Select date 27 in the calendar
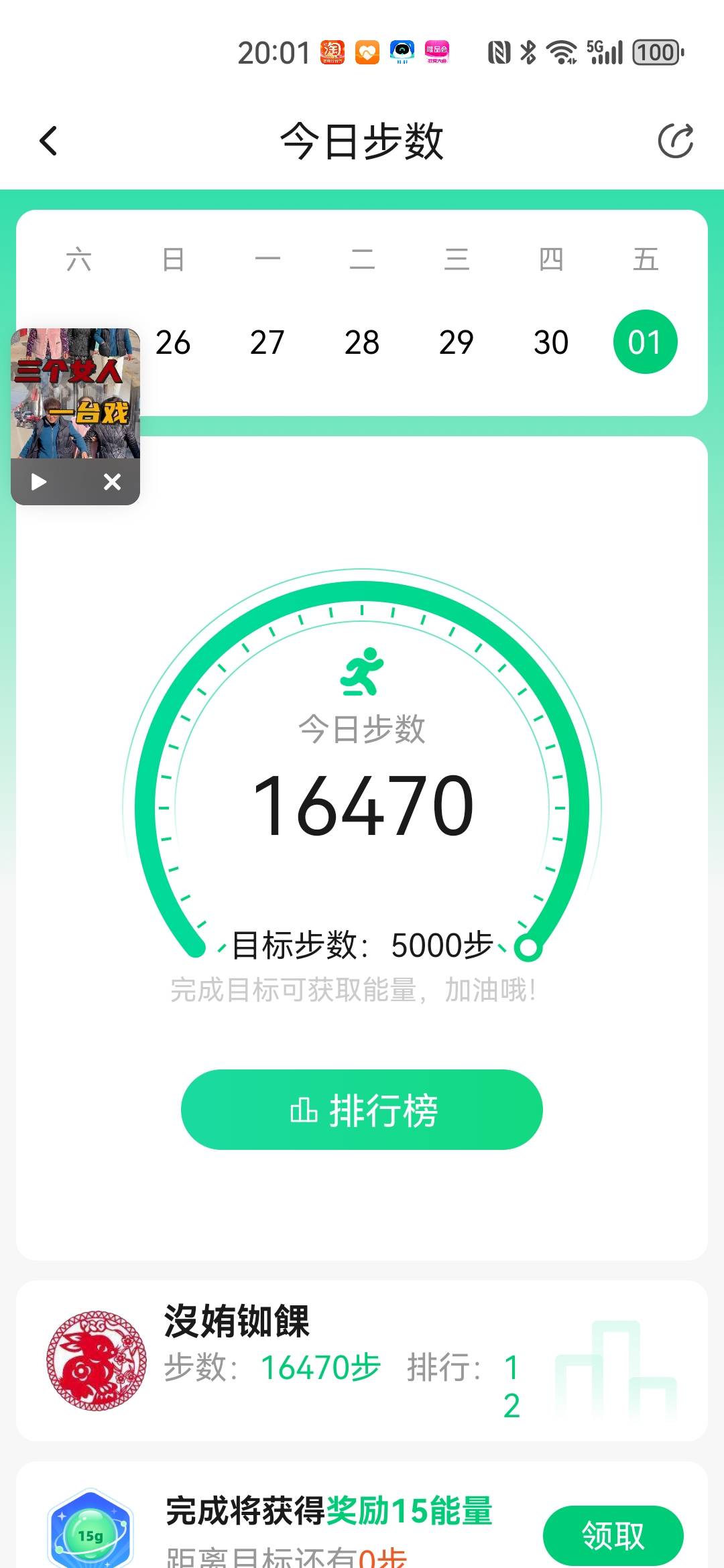 (x=266, y=342)
